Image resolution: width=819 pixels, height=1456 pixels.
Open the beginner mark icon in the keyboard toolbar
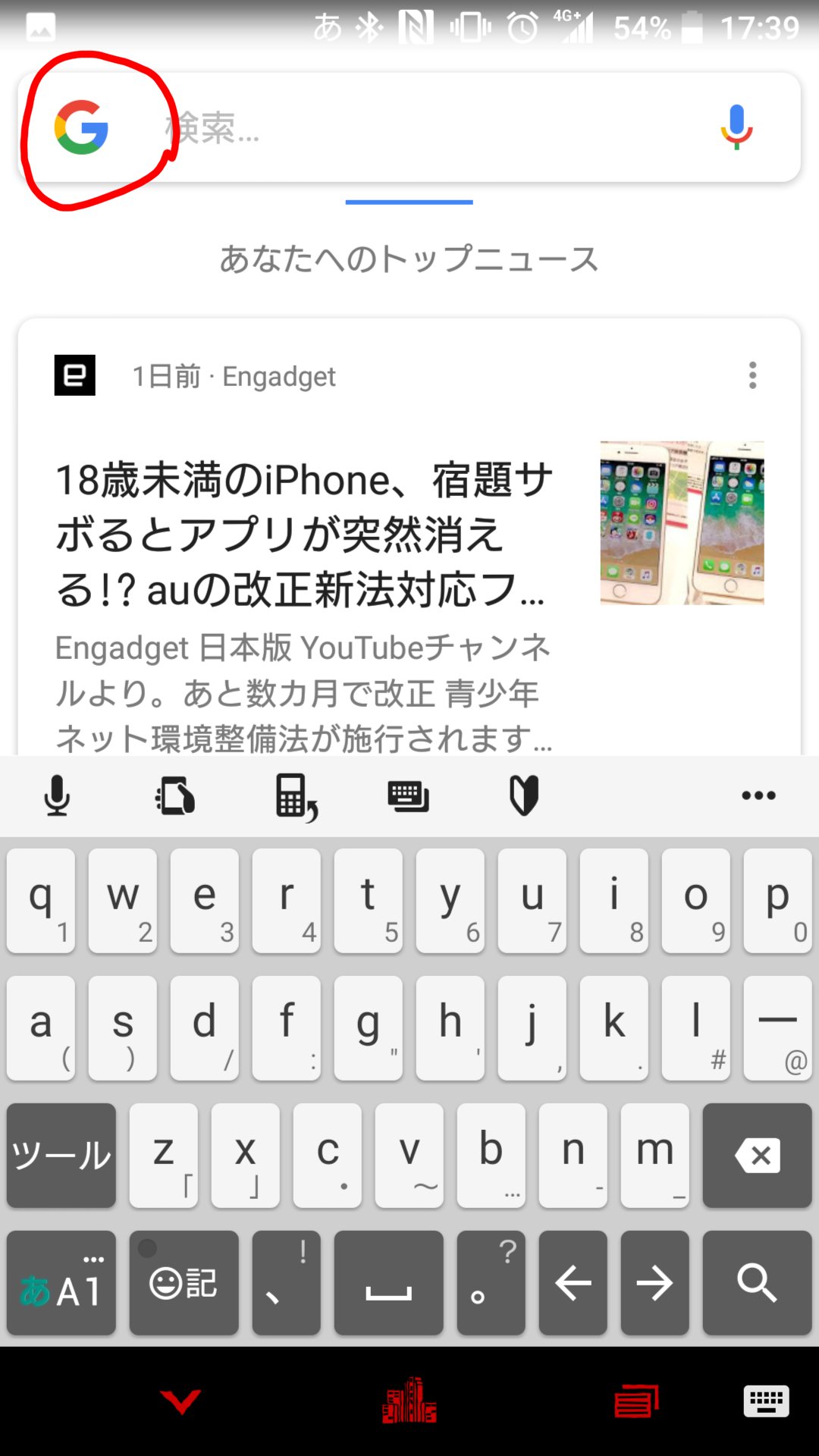[524, 796]
